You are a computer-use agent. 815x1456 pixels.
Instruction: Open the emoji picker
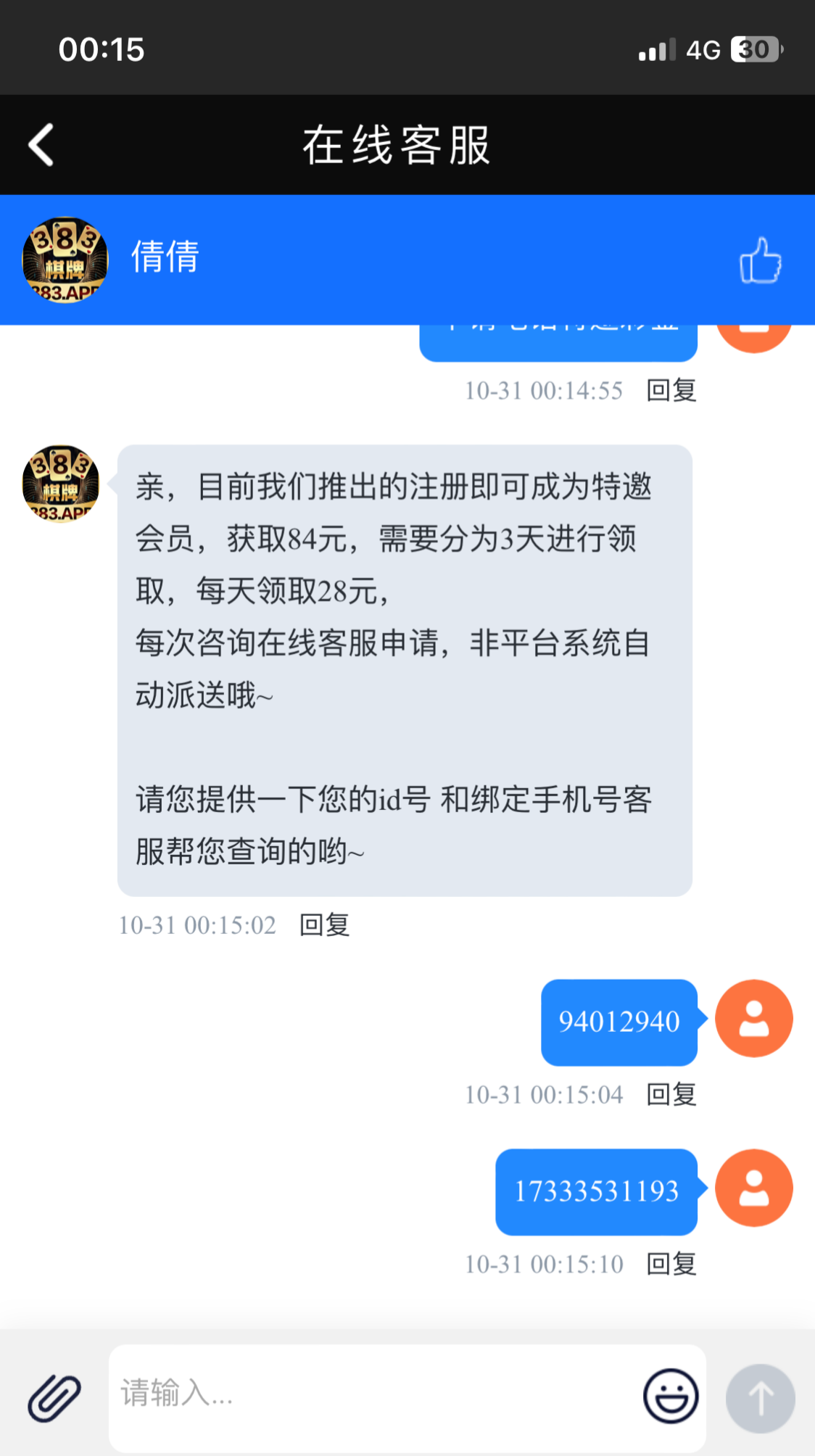671,1396
